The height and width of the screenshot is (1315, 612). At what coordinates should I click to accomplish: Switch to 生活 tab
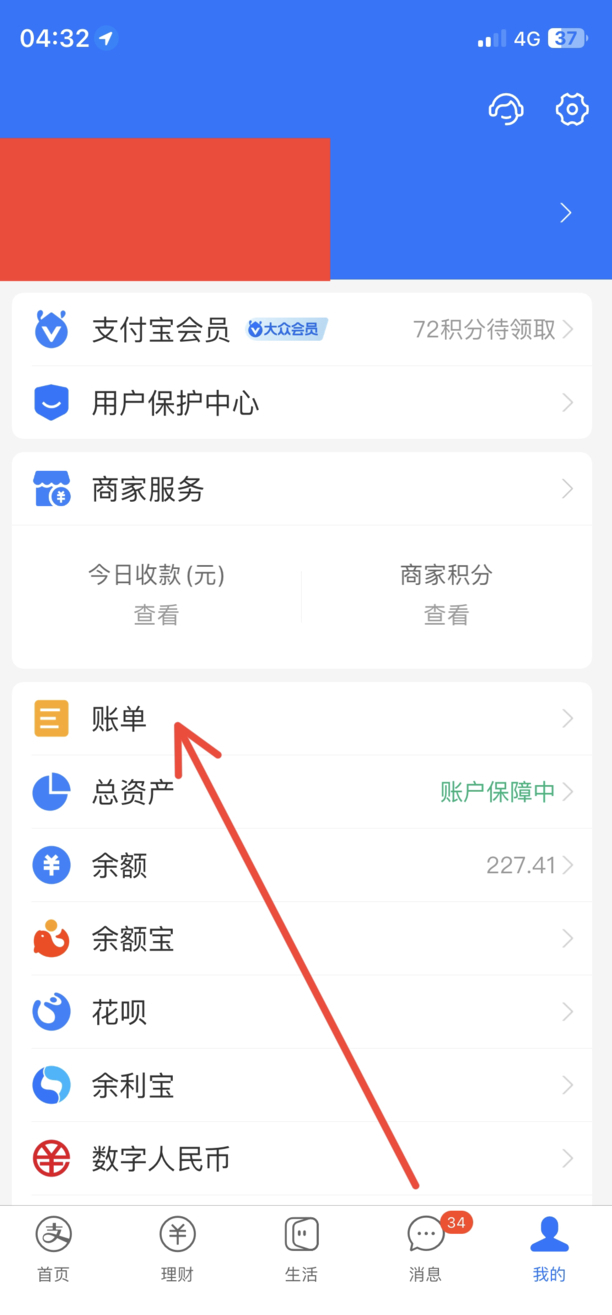pos(301,1250)
